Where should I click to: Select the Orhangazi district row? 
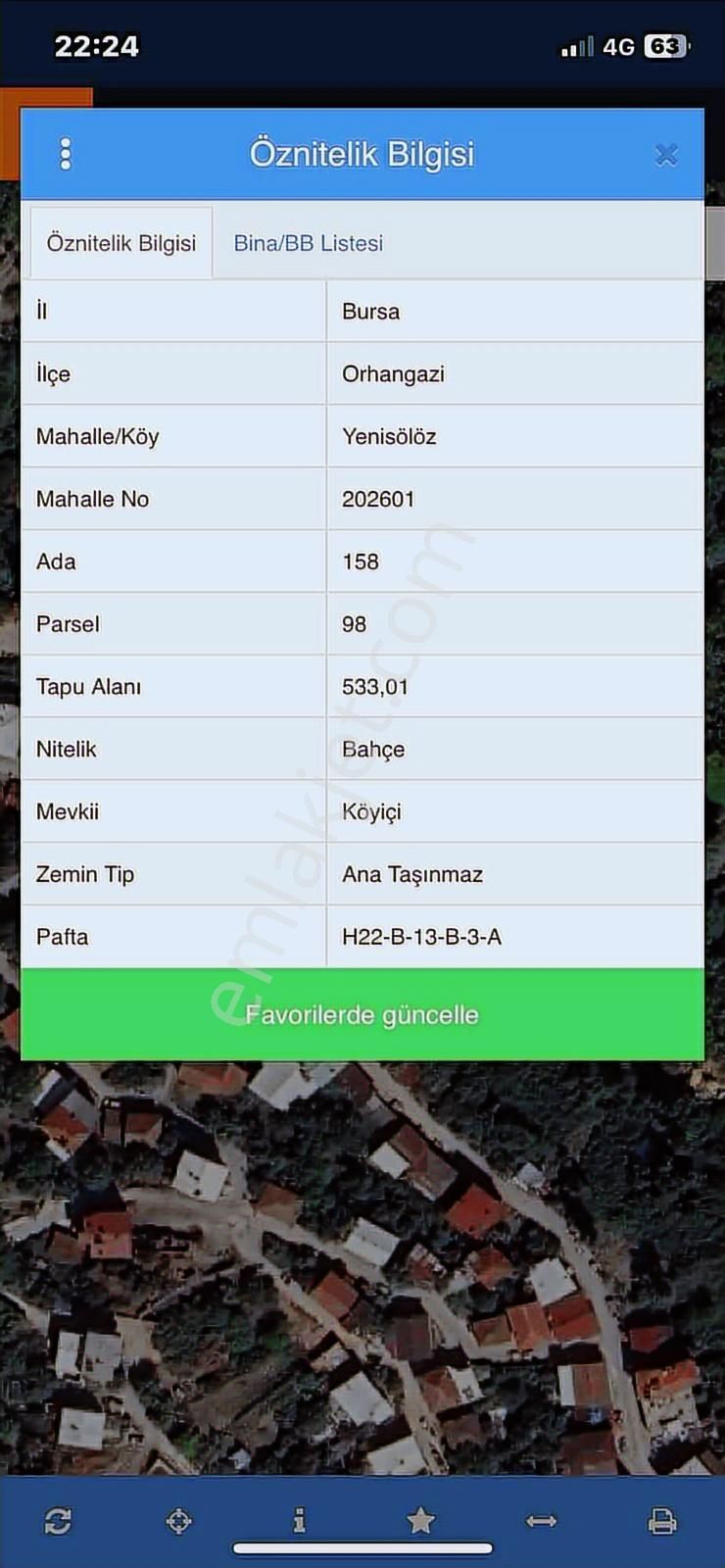pyautogui.click(x=392, y=373)
